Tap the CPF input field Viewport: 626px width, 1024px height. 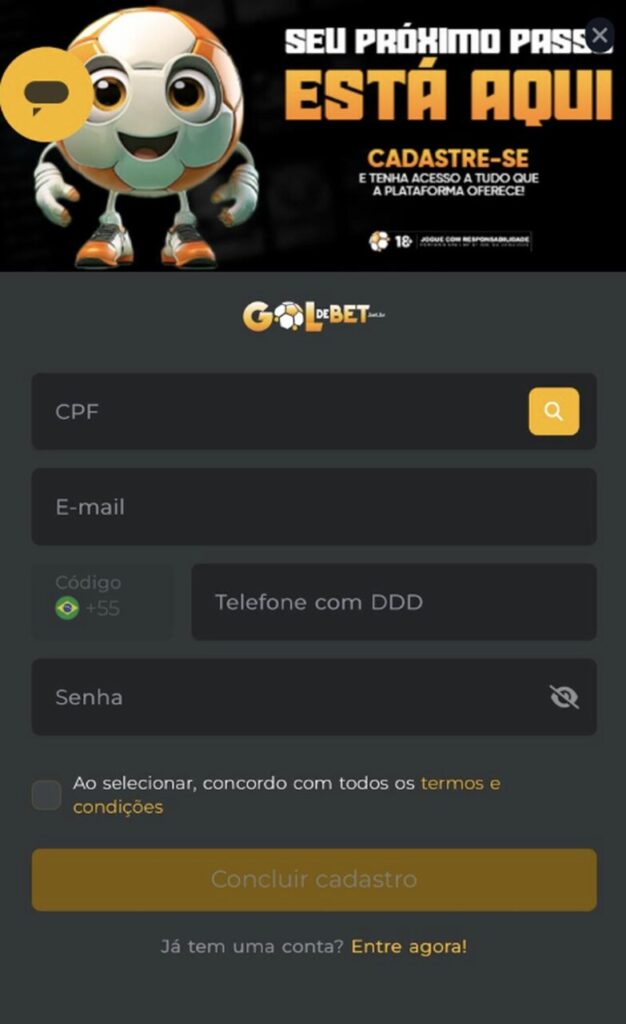coord(280,411)
